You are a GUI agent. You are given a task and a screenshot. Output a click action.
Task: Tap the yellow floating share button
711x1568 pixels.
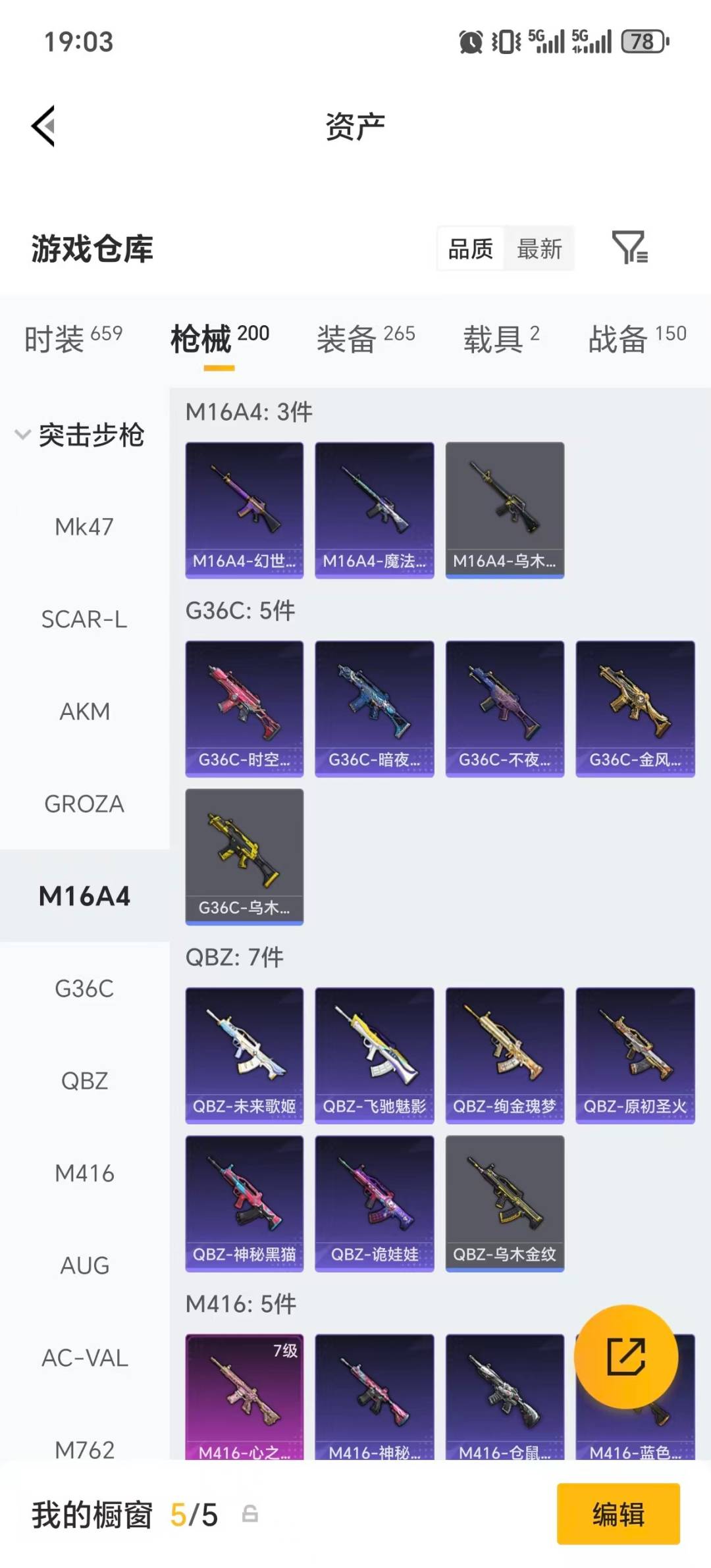[625, 1356]
